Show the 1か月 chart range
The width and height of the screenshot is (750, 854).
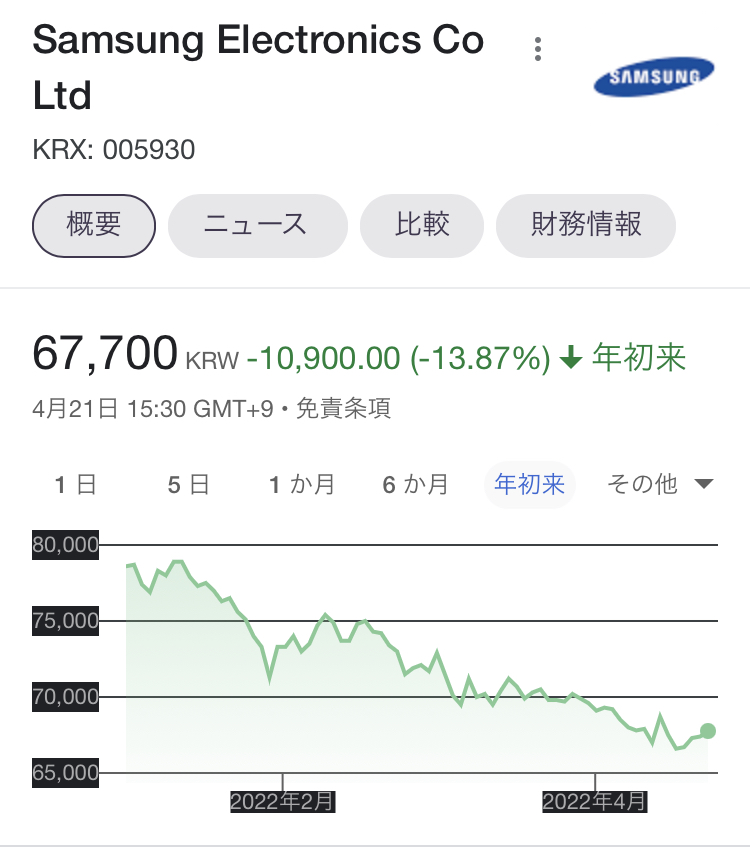pos(302,485)
